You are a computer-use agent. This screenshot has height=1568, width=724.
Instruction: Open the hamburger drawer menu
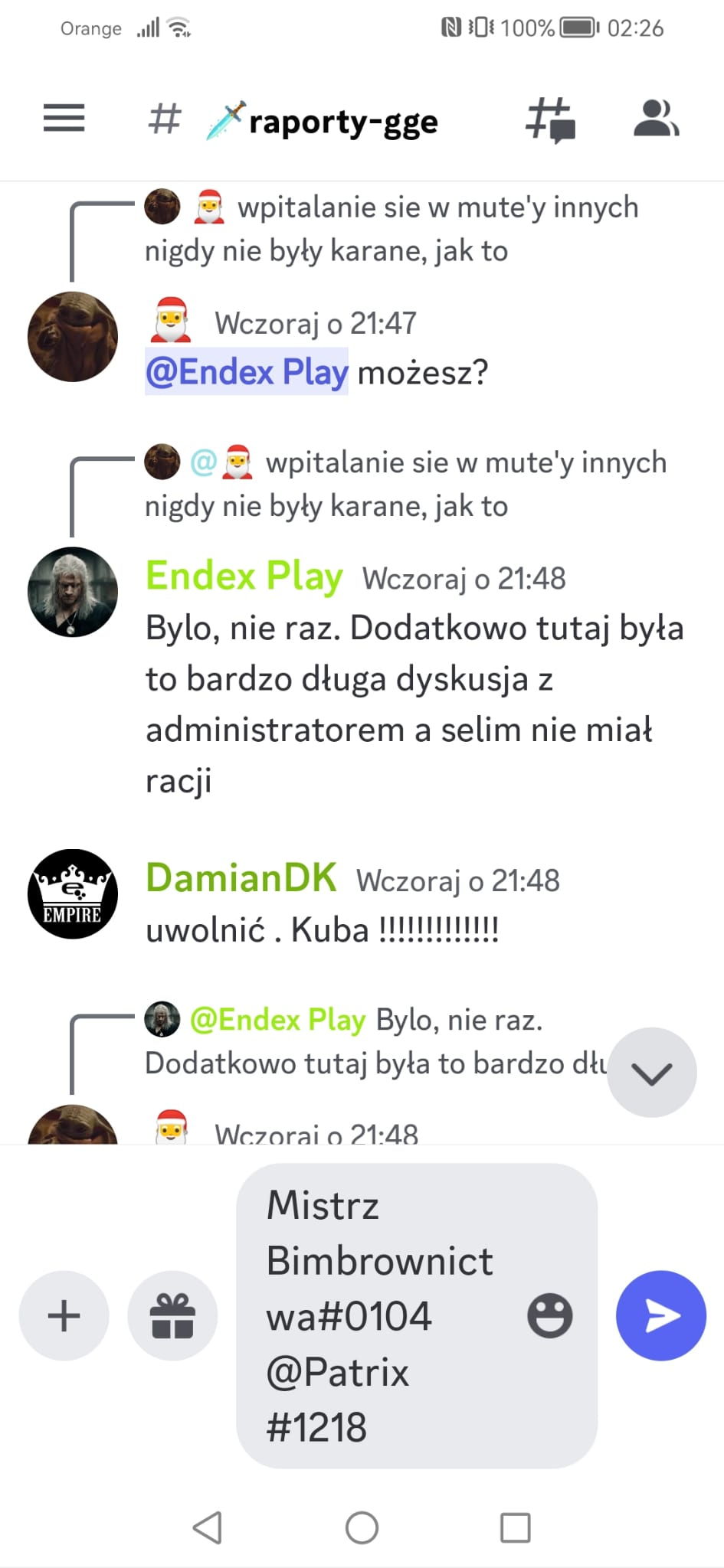(64, 118)
